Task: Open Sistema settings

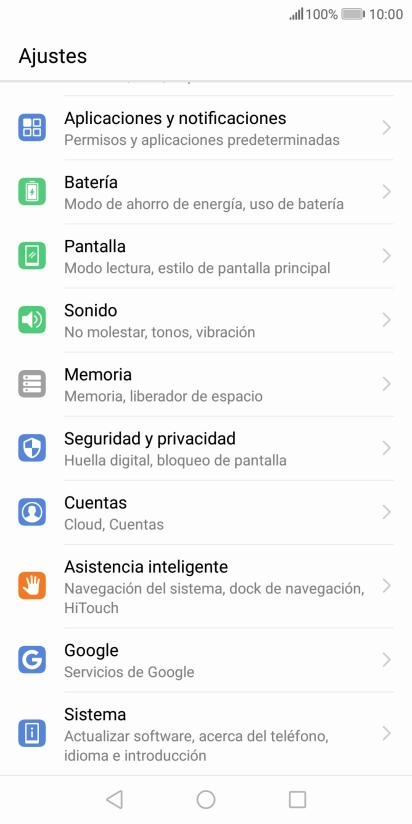Action: [206, 734]
